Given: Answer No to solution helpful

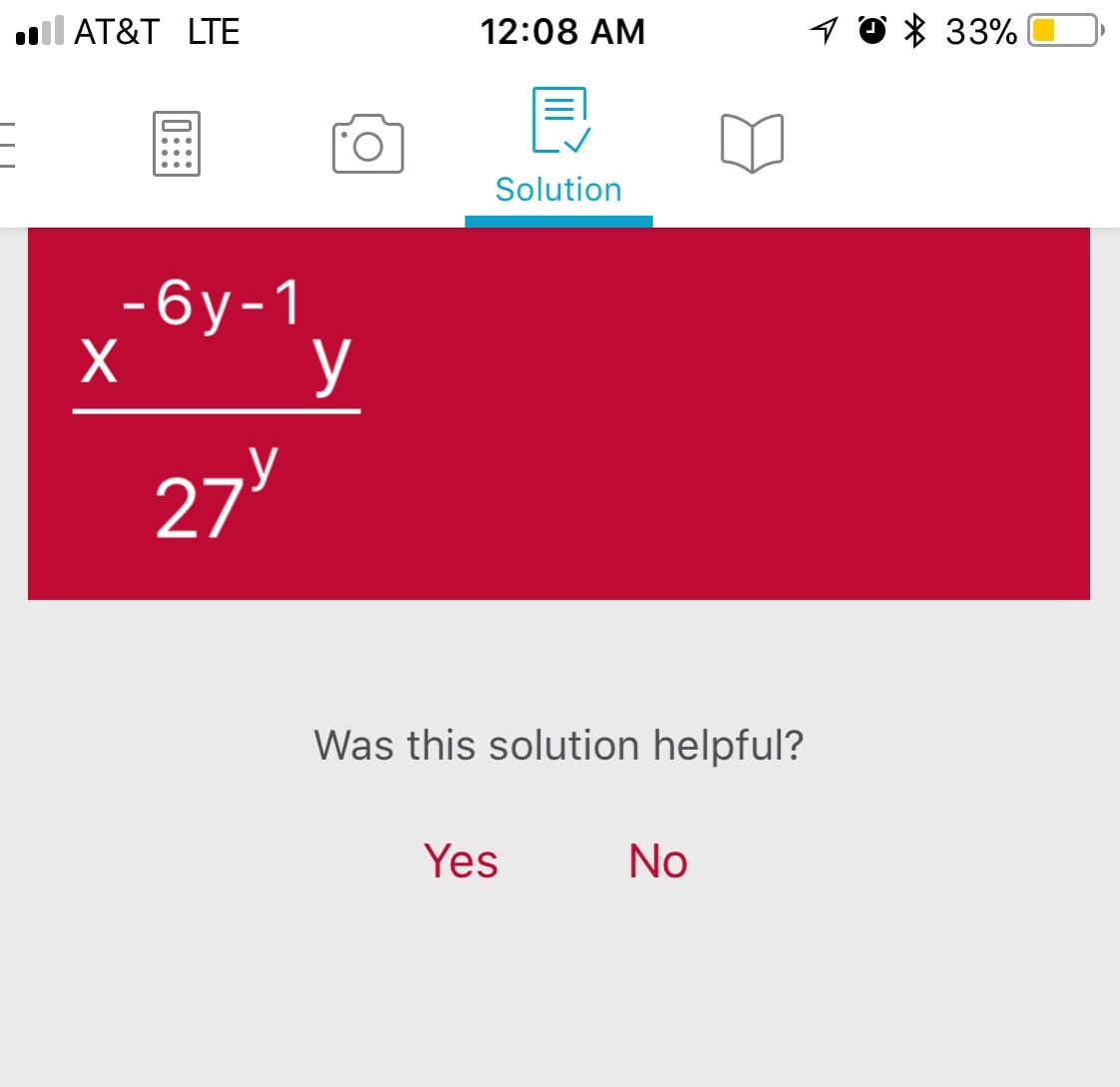Looking at the screenshot, I should pos(658,860).
